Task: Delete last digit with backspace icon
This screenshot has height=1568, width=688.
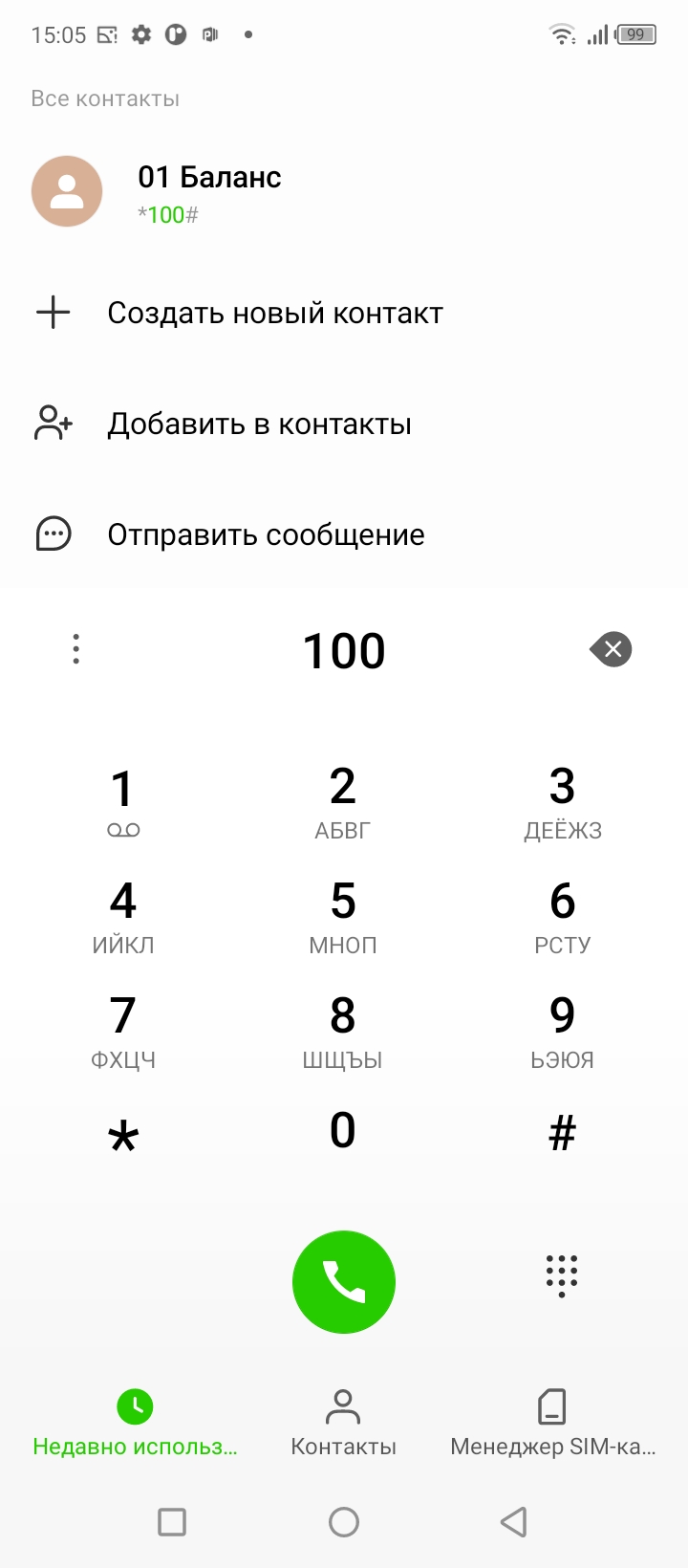Action: tap(612, 649)
